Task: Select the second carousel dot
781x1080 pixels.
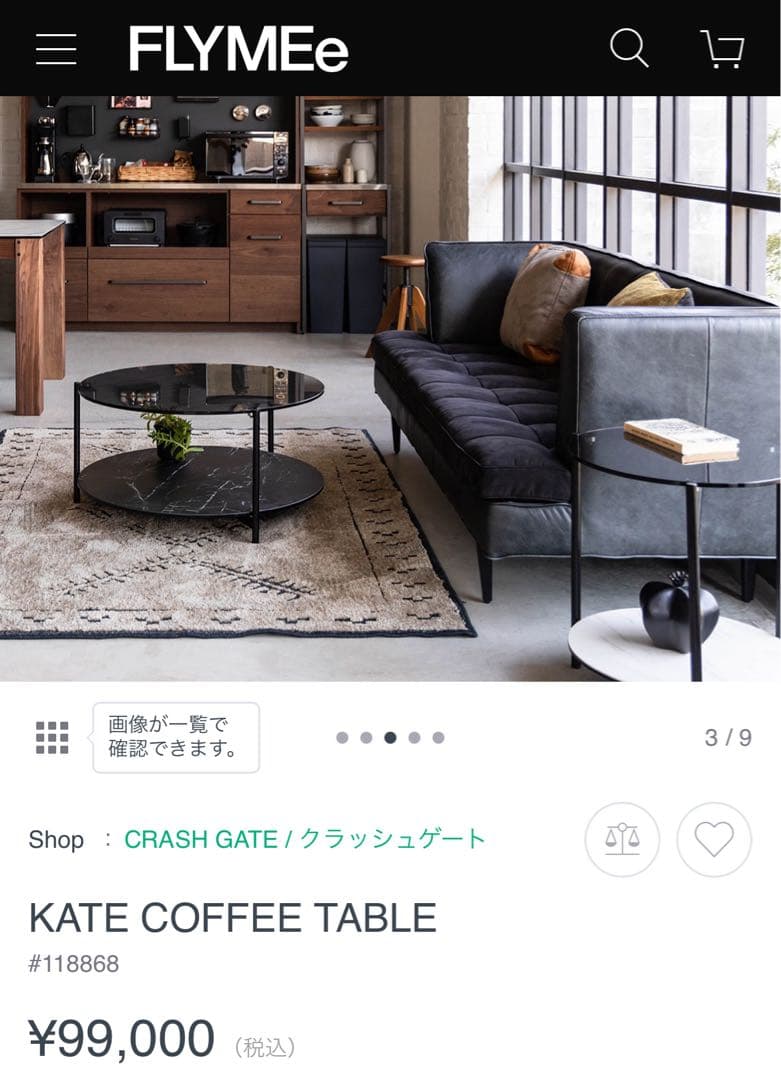Action: (x=368, y=737)
